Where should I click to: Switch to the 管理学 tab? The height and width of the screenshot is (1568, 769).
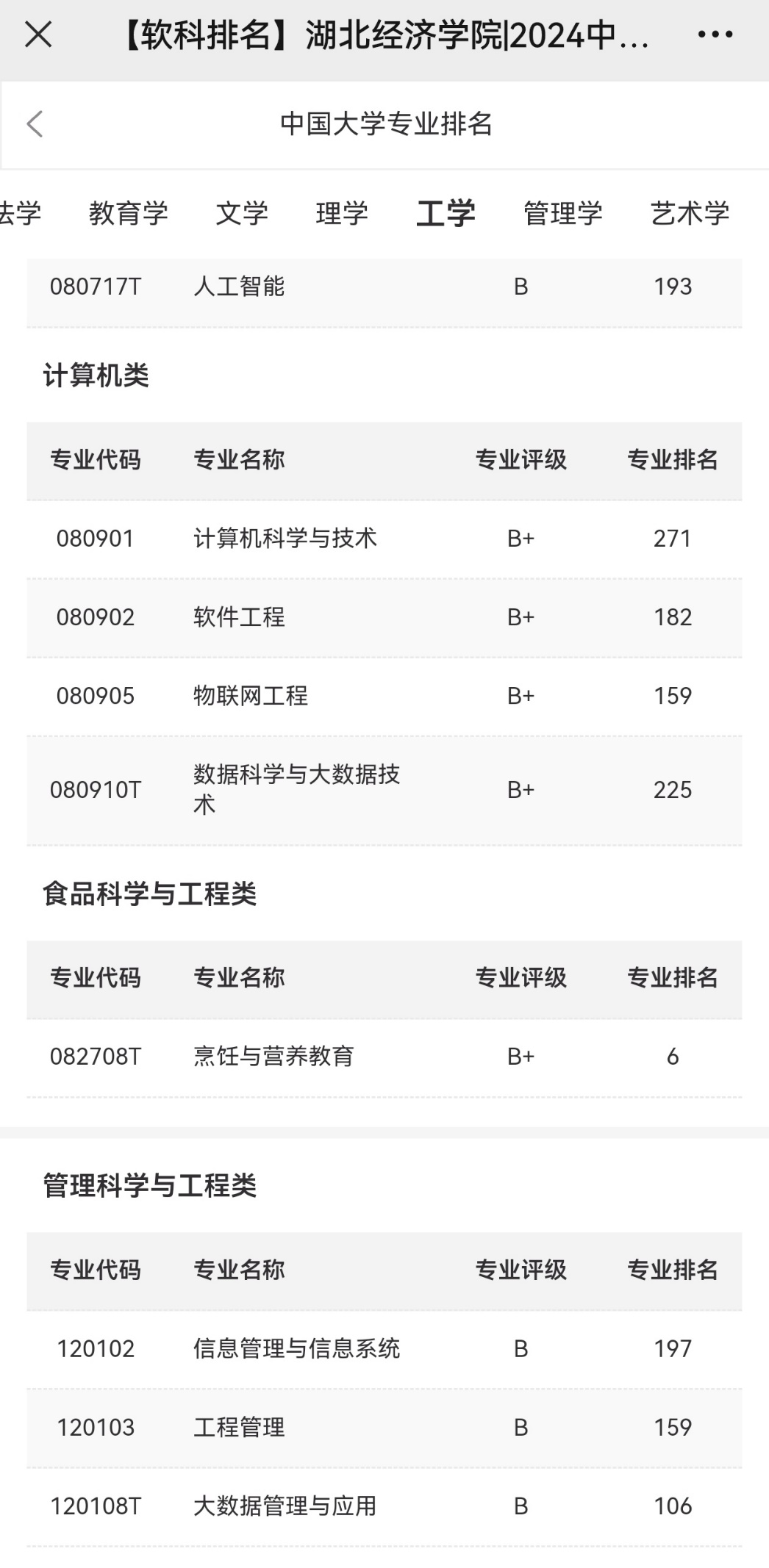[563, 213]
